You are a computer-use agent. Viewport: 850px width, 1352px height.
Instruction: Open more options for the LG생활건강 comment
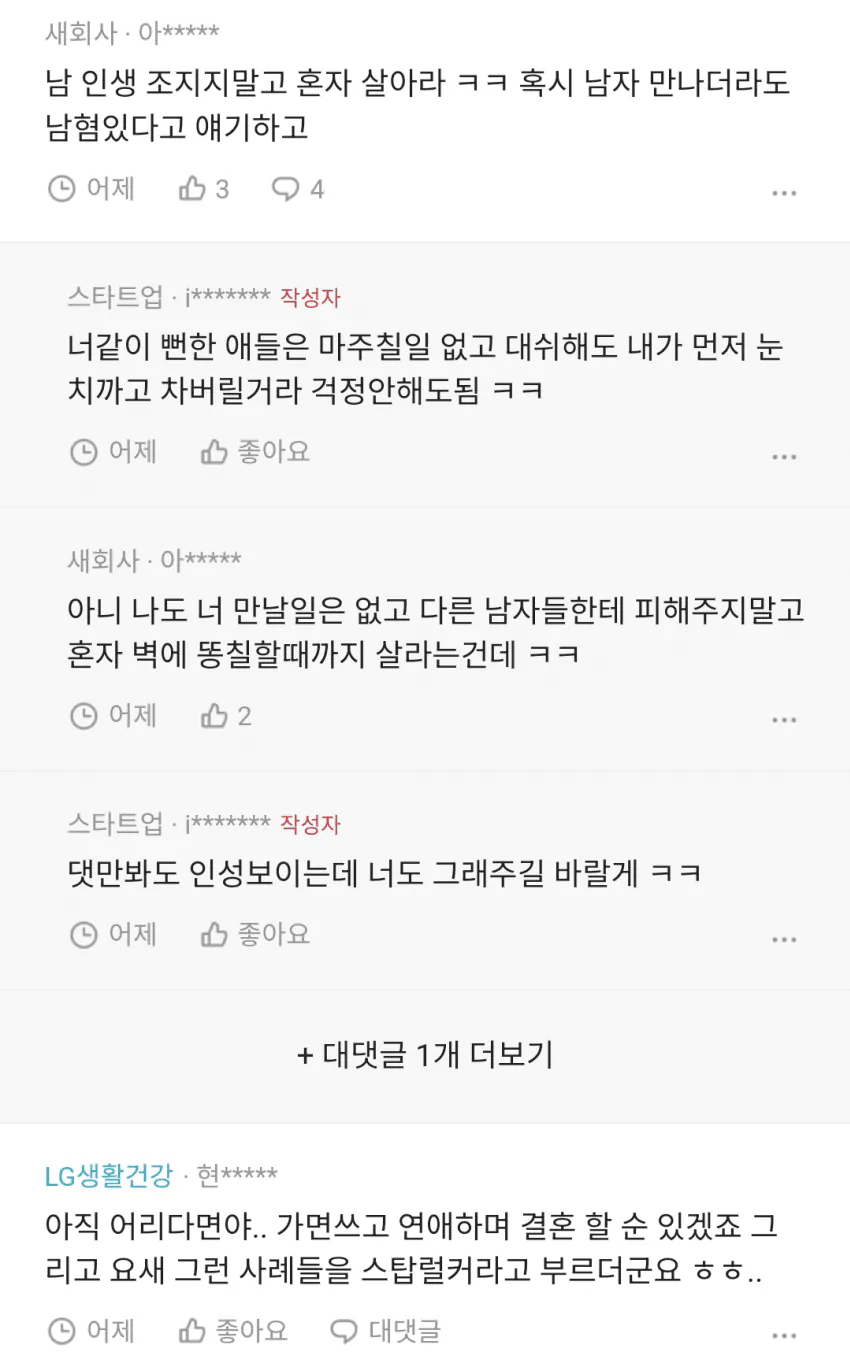point(784,1335)
